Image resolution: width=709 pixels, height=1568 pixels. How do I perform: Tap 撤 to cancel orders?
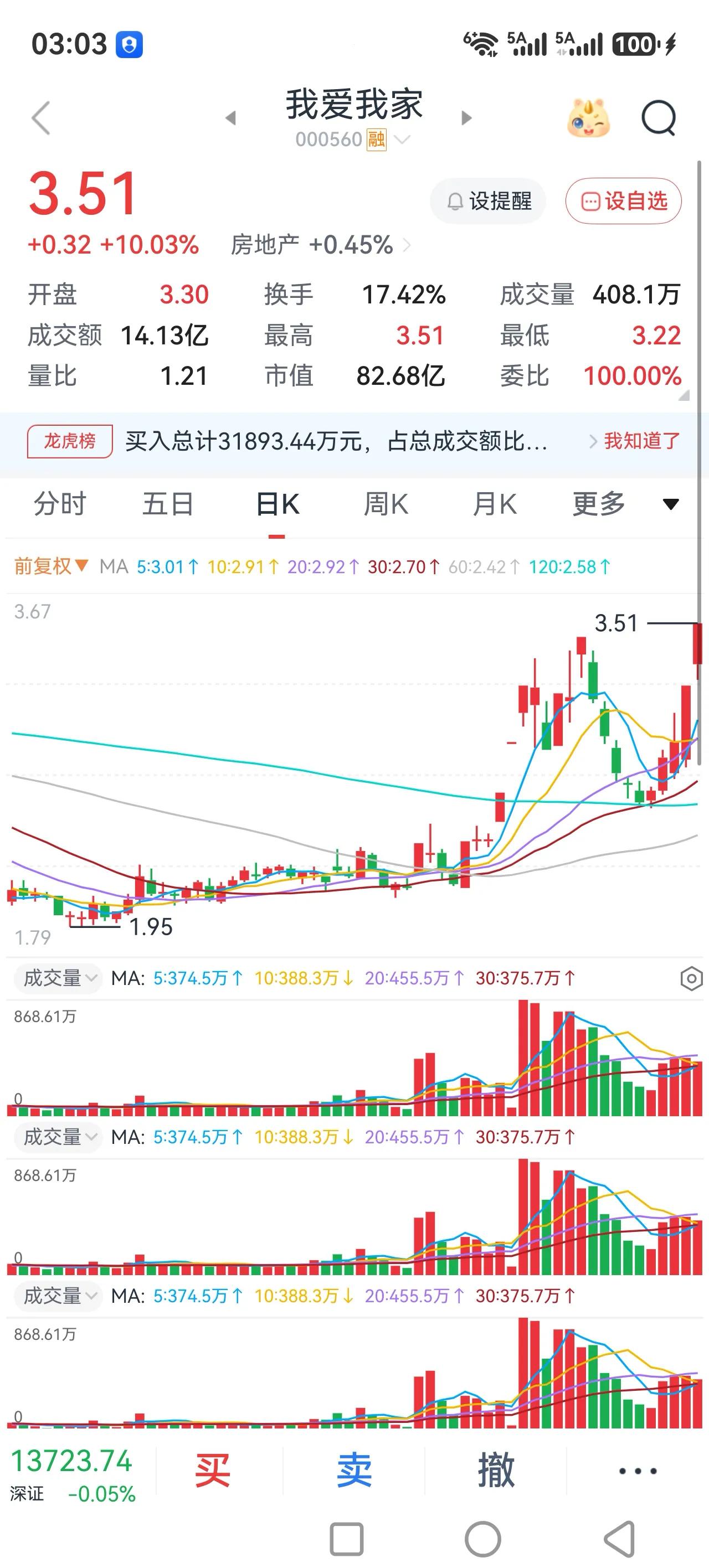(496, 1471)
